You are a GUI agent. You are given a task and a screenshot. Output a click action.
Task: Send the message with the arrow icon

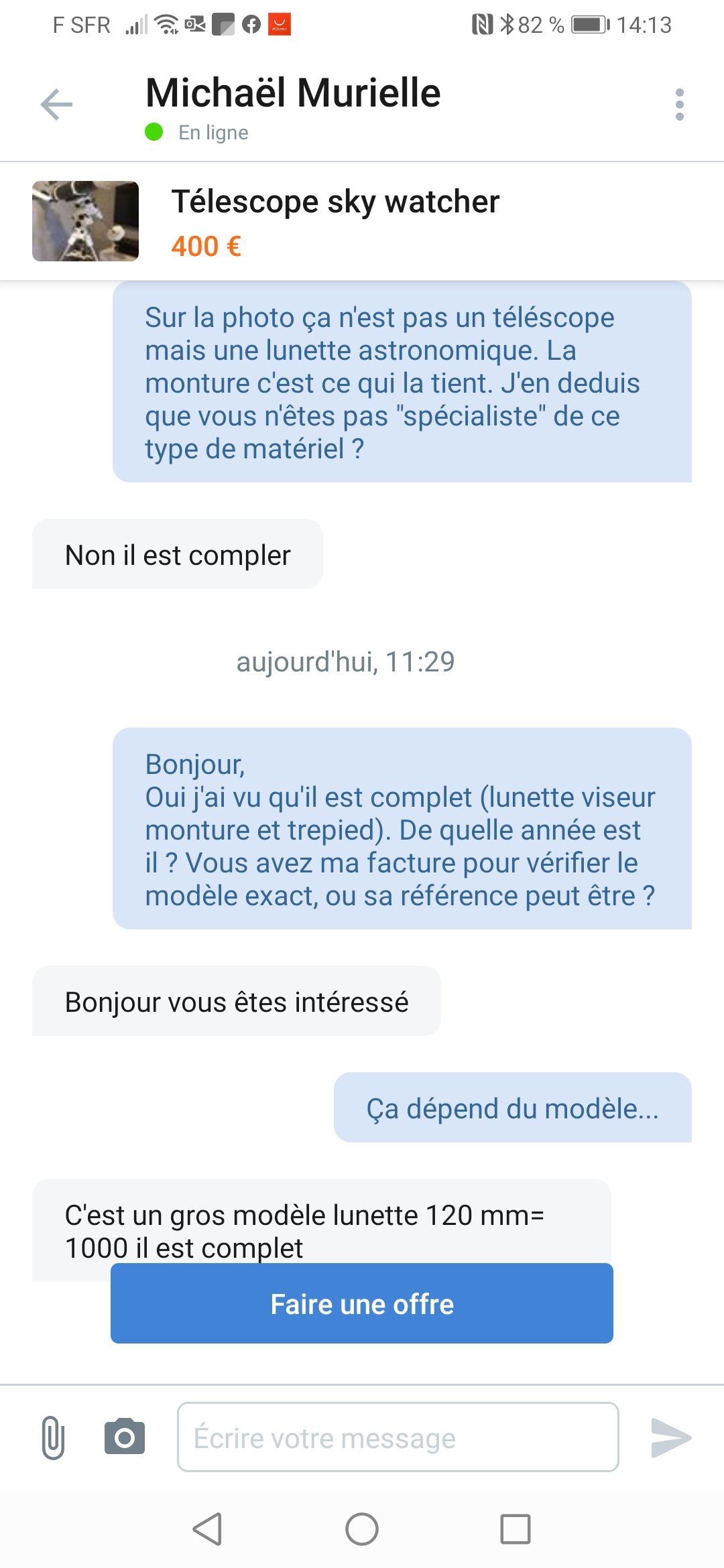pos(671,1437)
